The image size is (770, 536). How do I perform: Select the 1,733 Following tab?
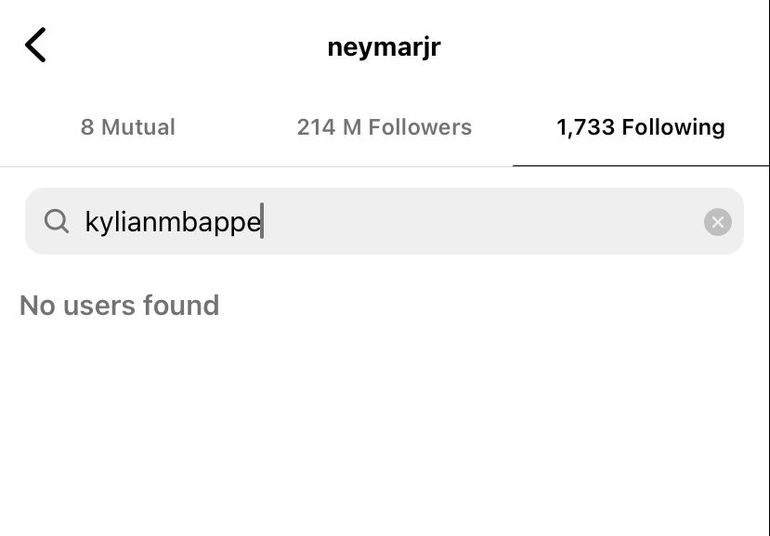(x=640, y=128)
